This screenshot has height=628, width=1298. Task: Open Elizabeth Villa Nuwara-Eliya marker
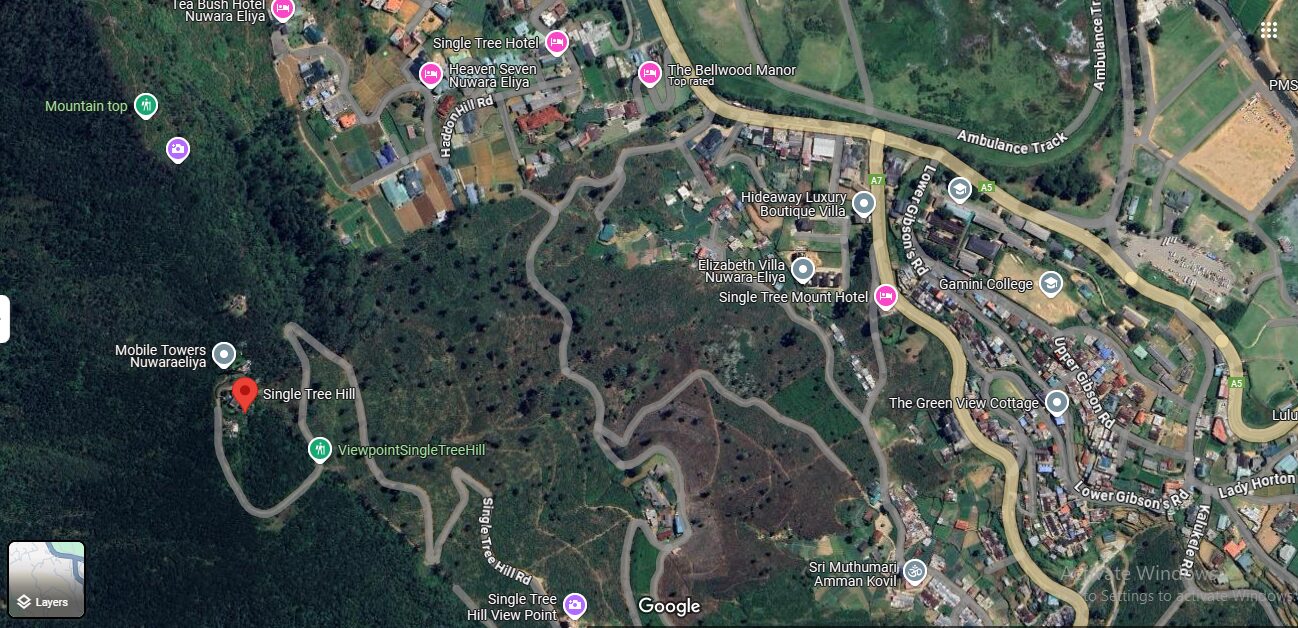click(x=803, y=269)
